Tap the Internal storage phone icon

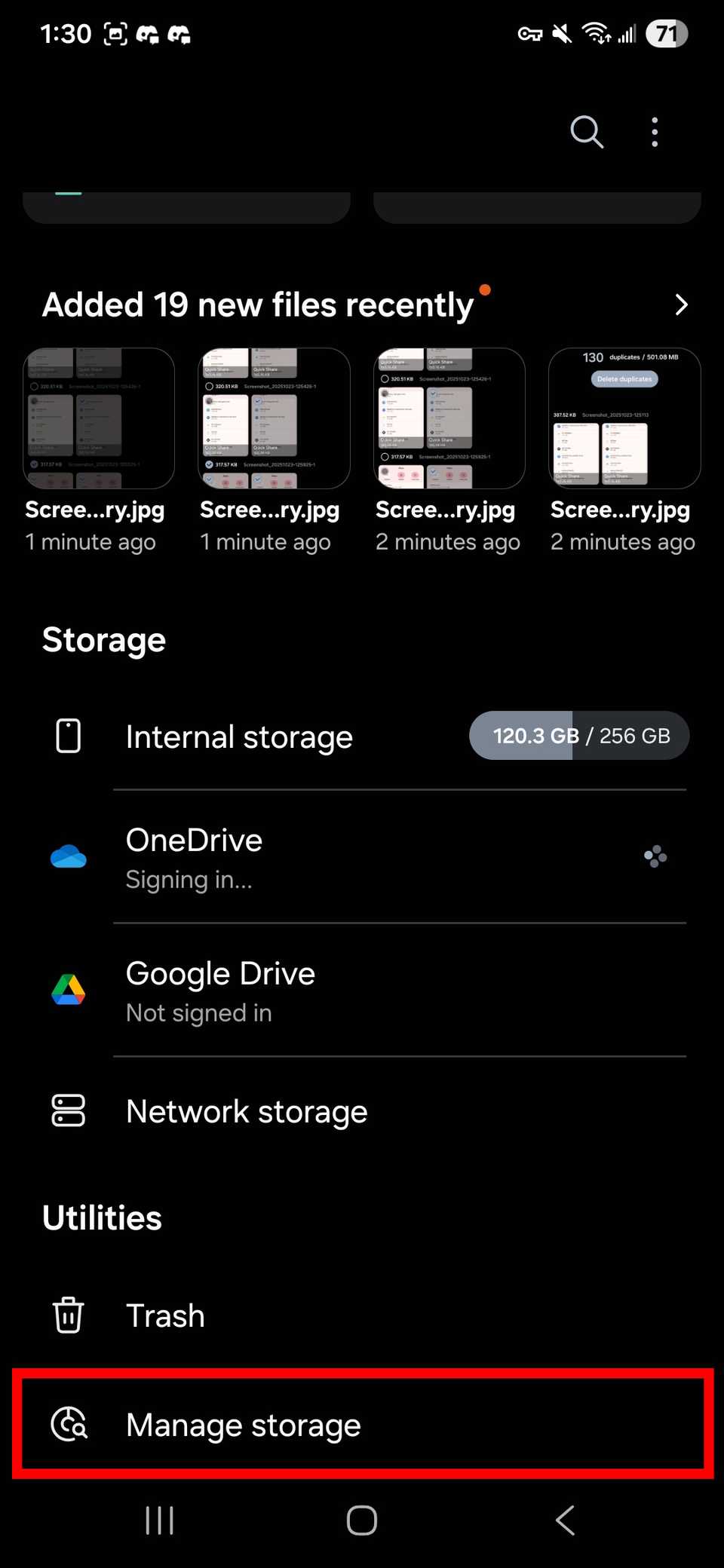click(x=68, y=736)
